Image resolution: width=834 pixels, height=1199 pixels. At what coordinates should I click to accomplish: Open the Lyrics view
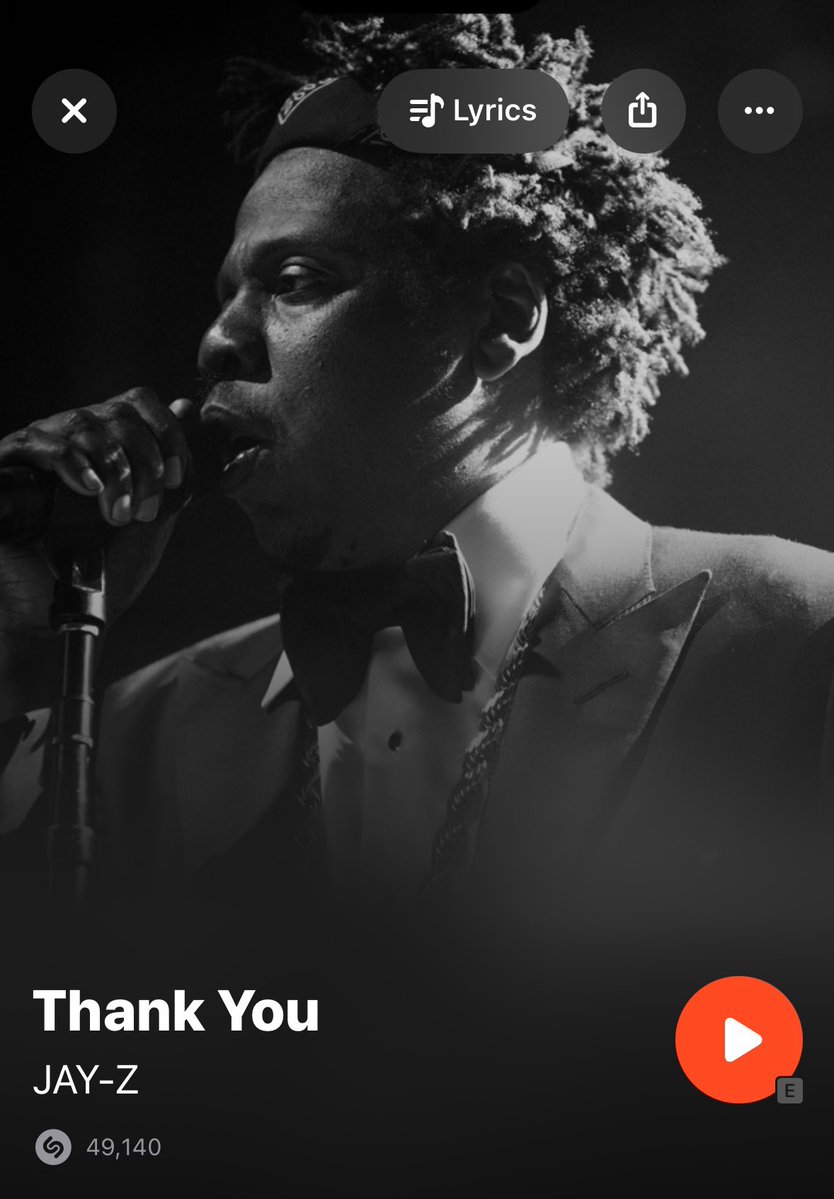point(473,111)
